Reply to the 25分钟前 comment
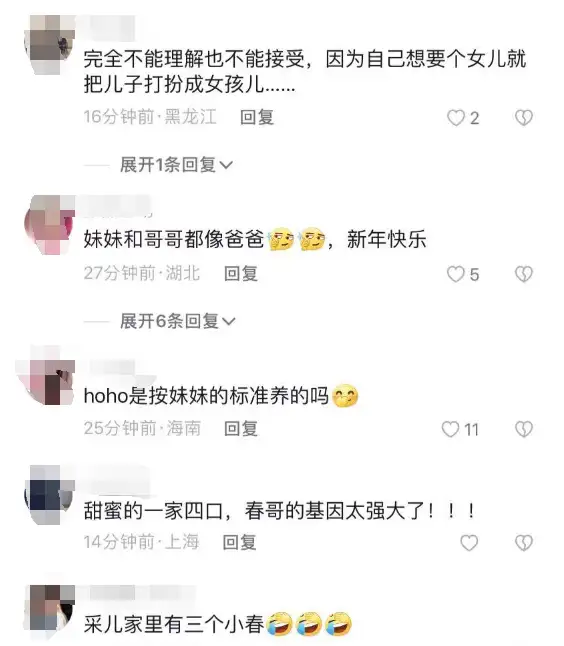This screenshot has width=564, height=646. click(x=241, y=429)
